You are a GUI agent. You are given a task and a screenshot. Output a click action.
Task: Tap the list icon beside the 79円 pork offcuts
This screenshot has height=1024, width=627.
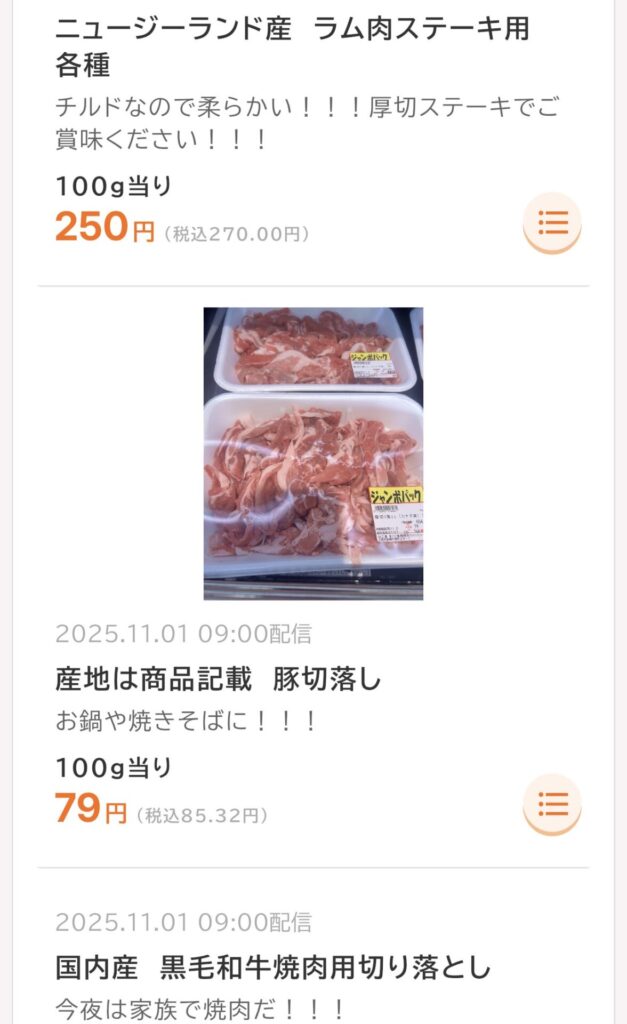[x=552, y=803]
